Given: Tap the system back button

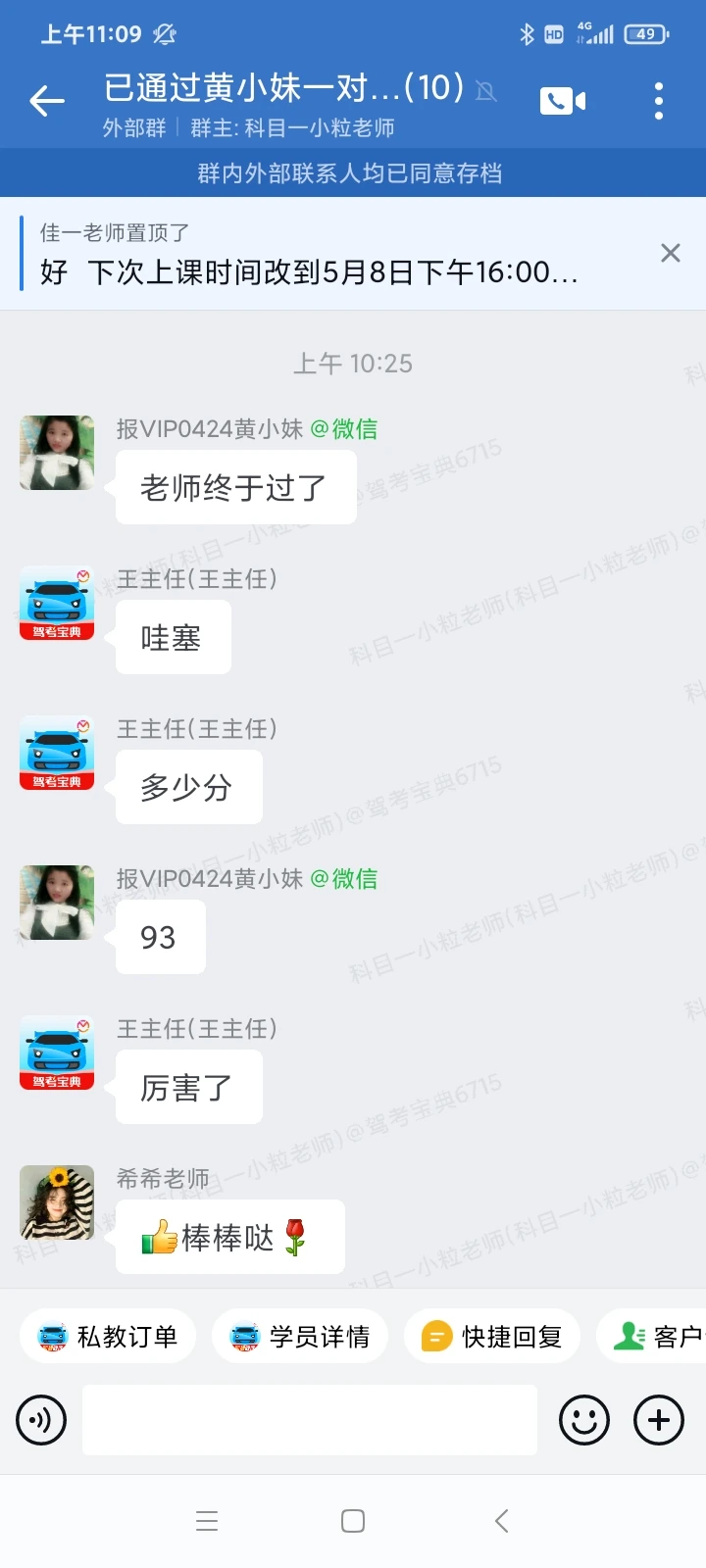Looking at the screenshot, I should (501, 1521).
